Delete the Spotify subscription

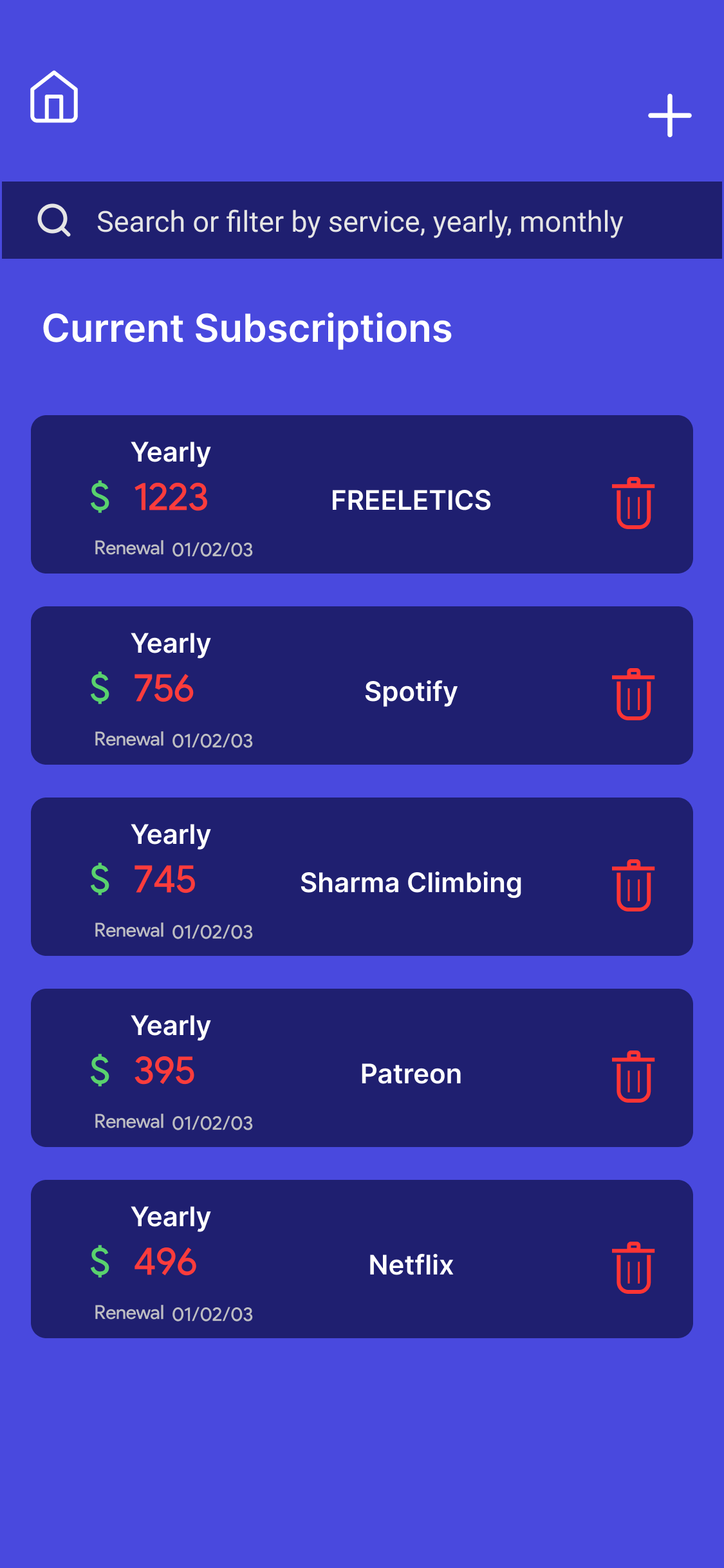(x=633, y=694)
